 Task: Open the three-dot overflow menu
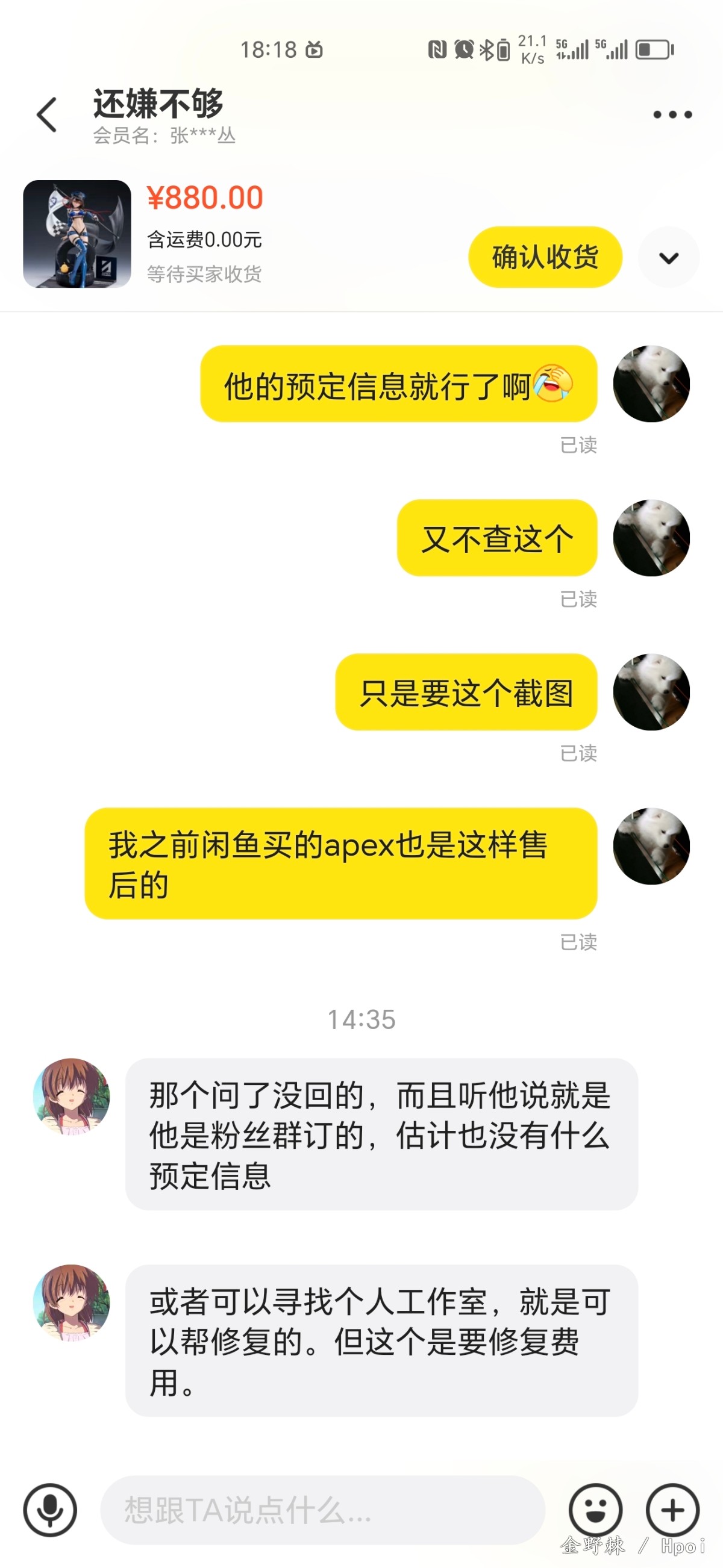click(672, 114)
